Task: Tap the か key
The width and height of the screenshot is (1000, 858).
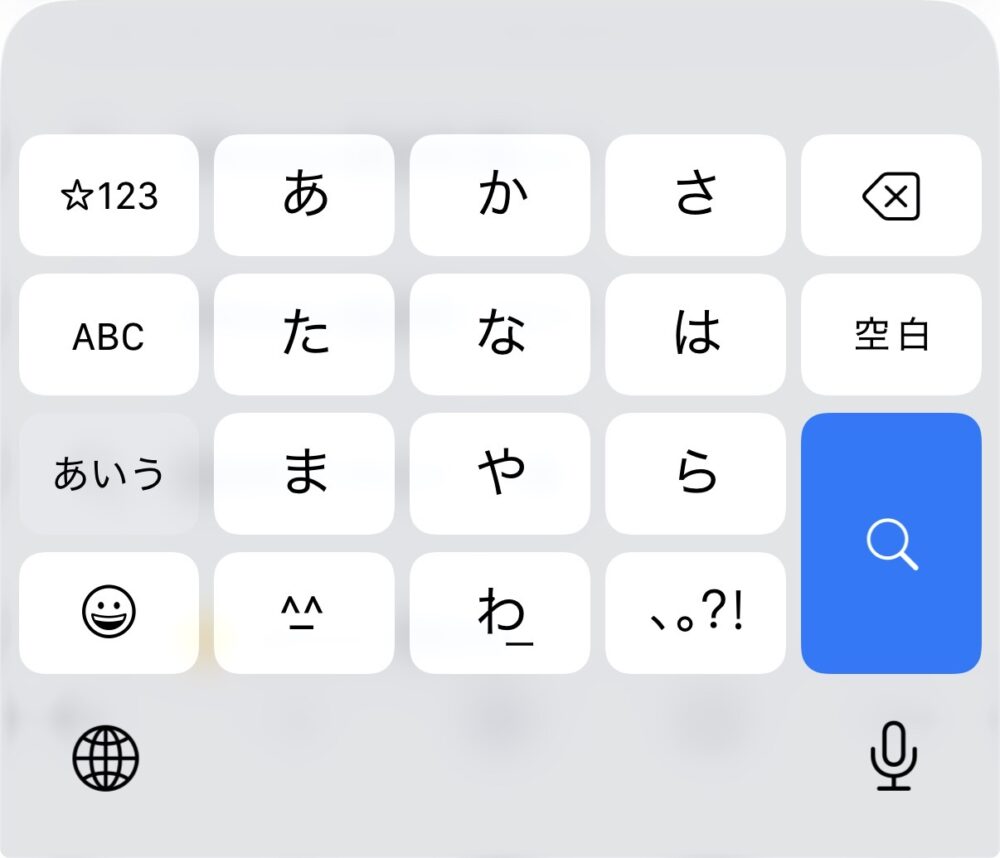Action: [x=500, y=195]
